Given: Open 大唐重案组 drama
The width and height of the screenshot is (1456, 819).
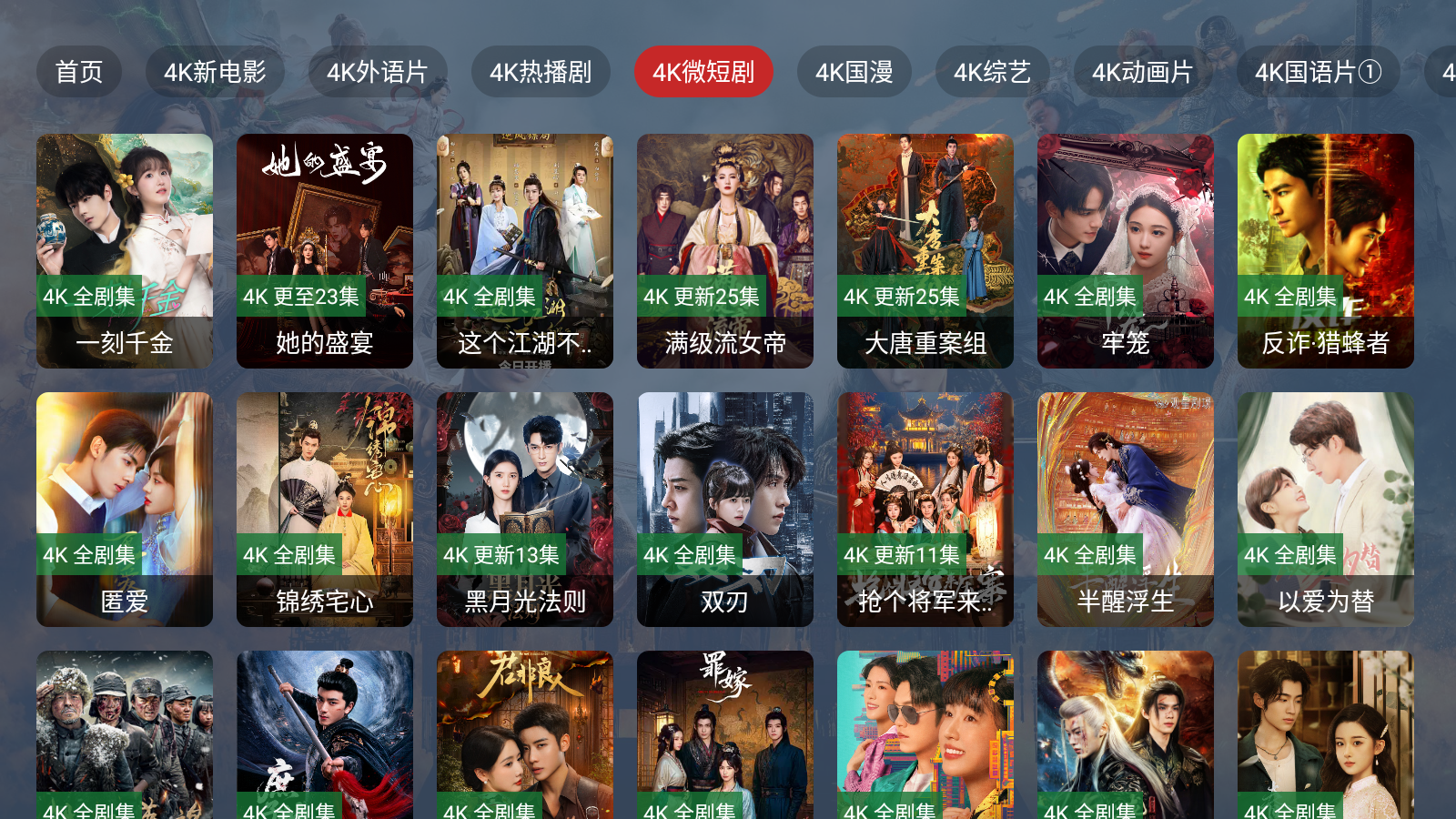Looking at the screenshot, I should [x=925, y=250].
